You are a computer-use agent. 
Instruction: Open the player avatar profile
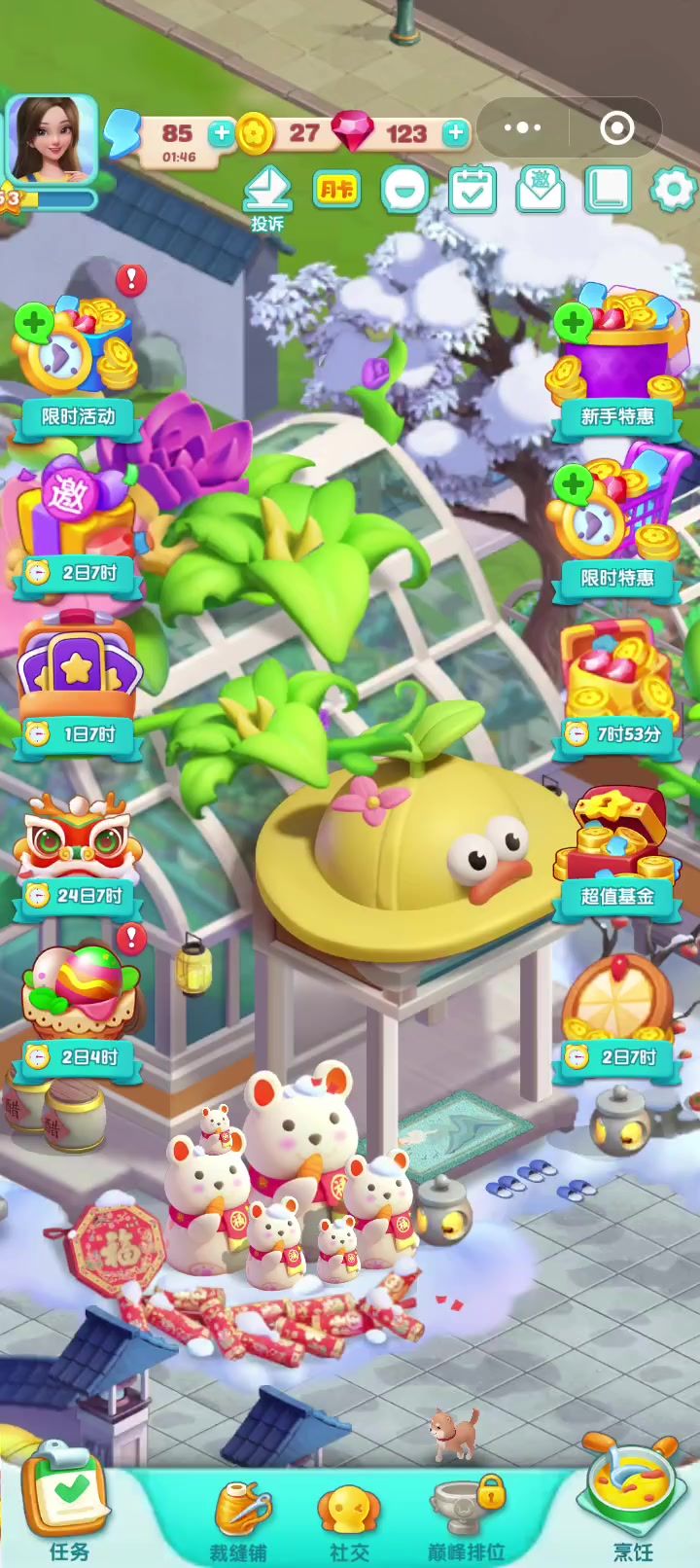pyautogui.click(x=52, y=139)
